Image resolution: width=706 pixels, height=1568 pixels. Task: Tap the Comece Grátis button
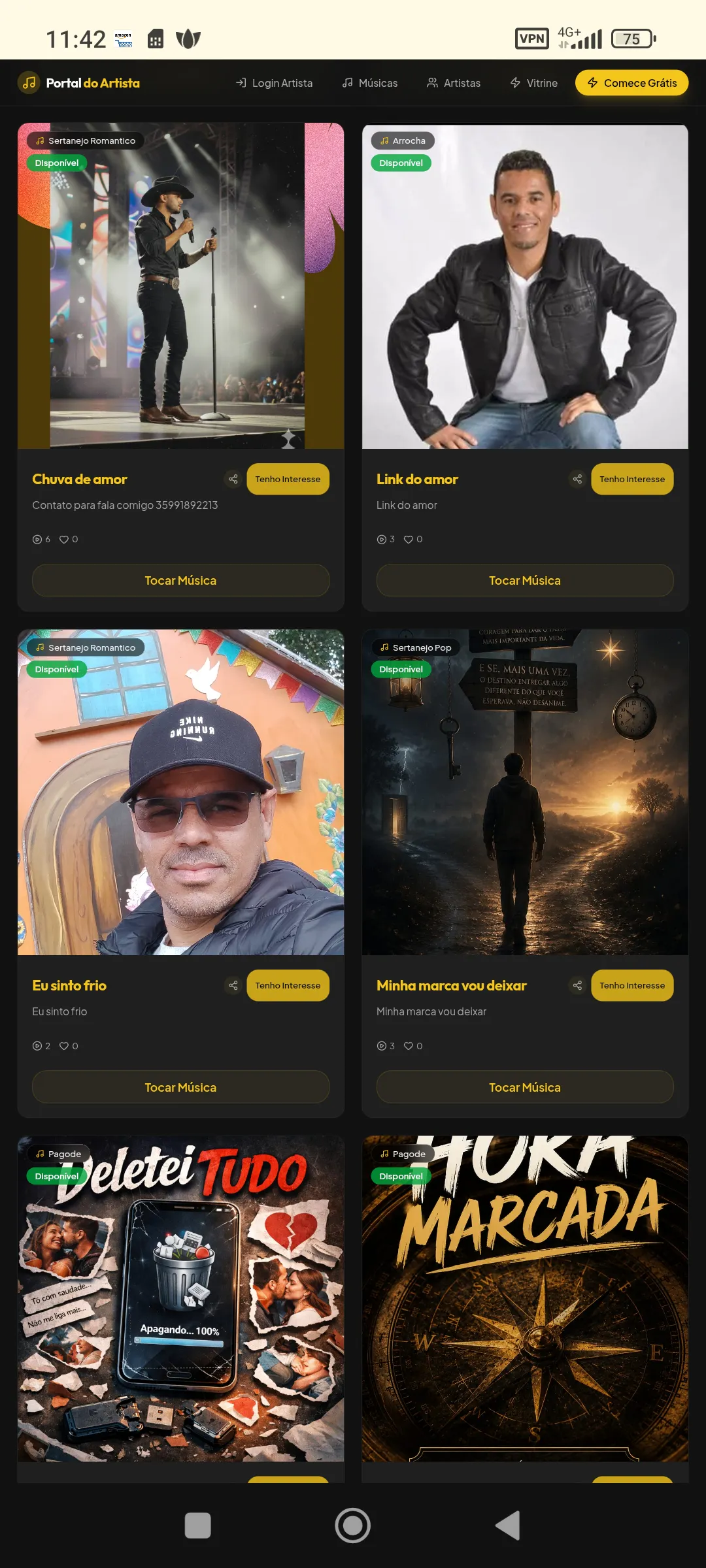click(x=631, y=83)
